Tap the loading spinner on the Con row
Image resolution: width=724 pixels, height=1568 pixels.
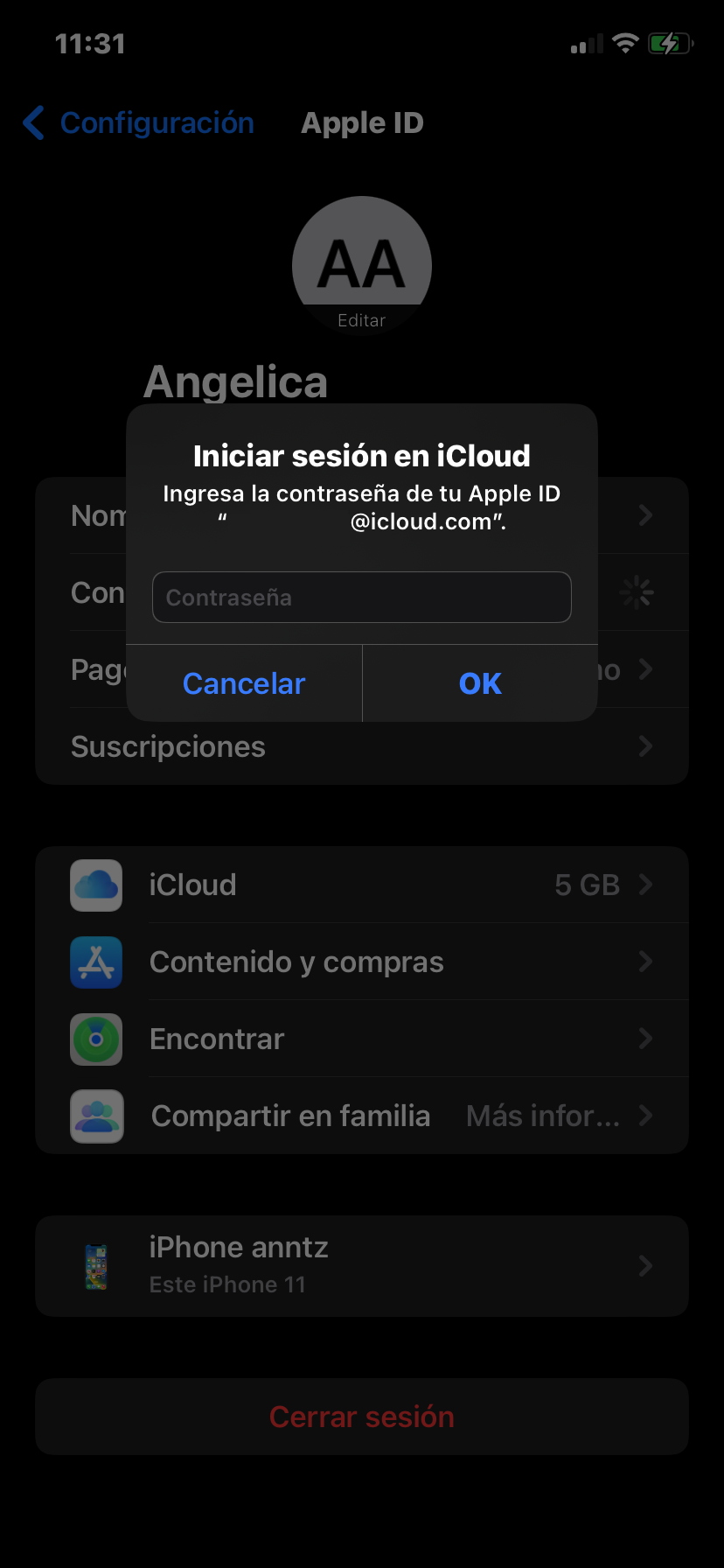coord(636,592)
